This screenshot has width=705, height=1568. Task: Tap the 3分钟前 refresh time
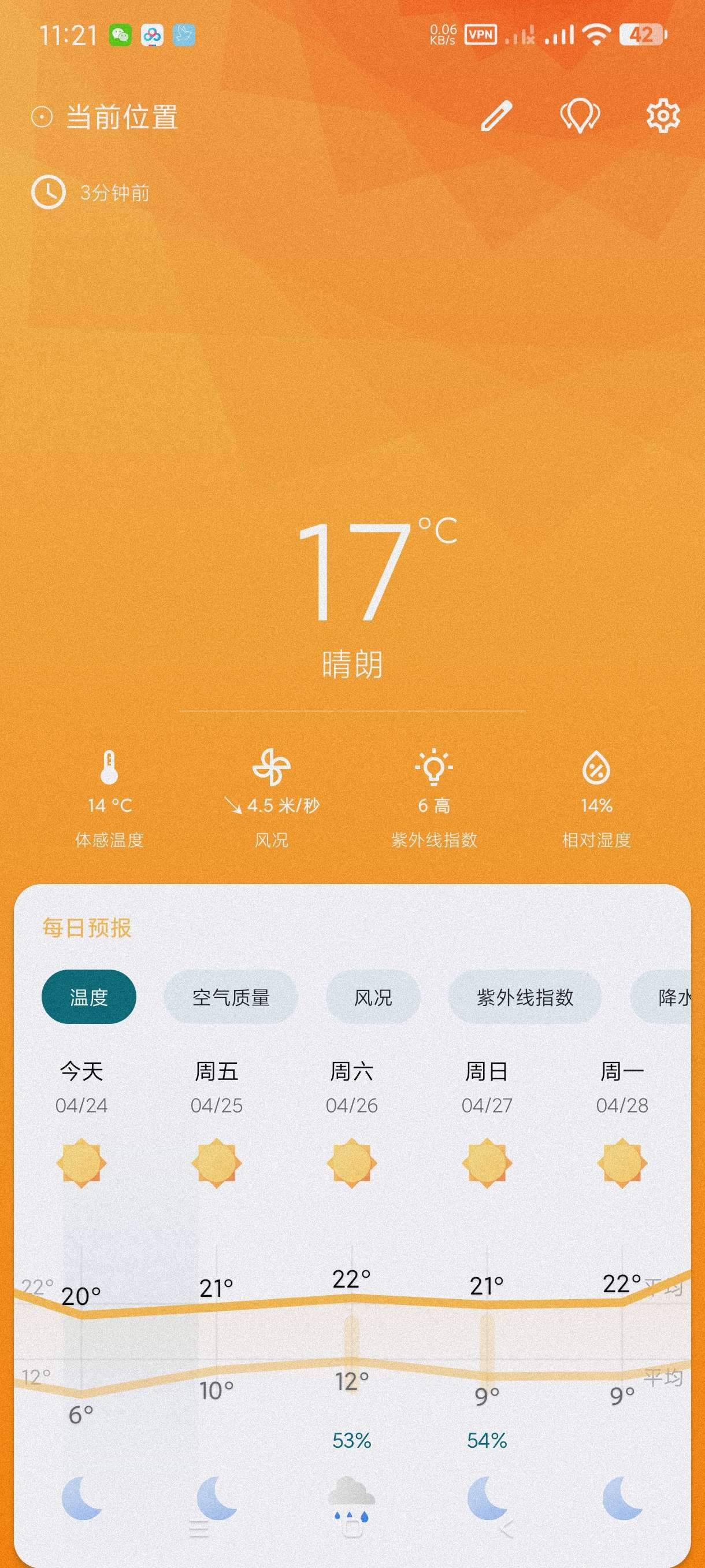[x=114, y=193]
